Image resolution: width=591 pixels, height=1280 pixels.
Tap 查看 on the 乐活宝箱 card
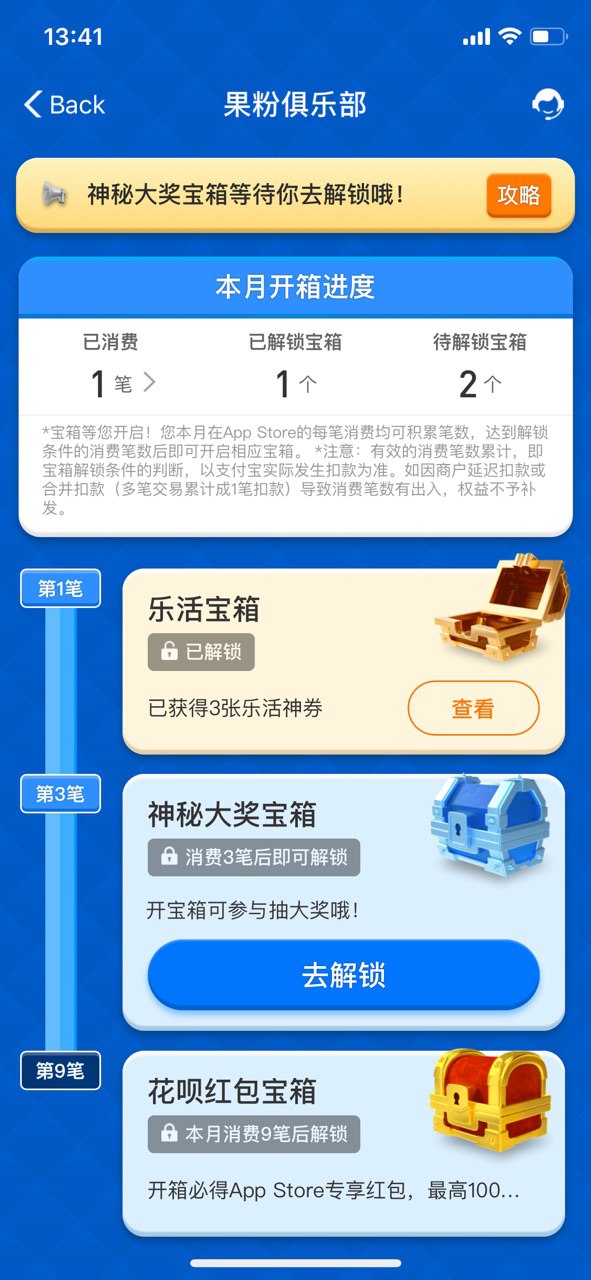(x=473, y=708)
